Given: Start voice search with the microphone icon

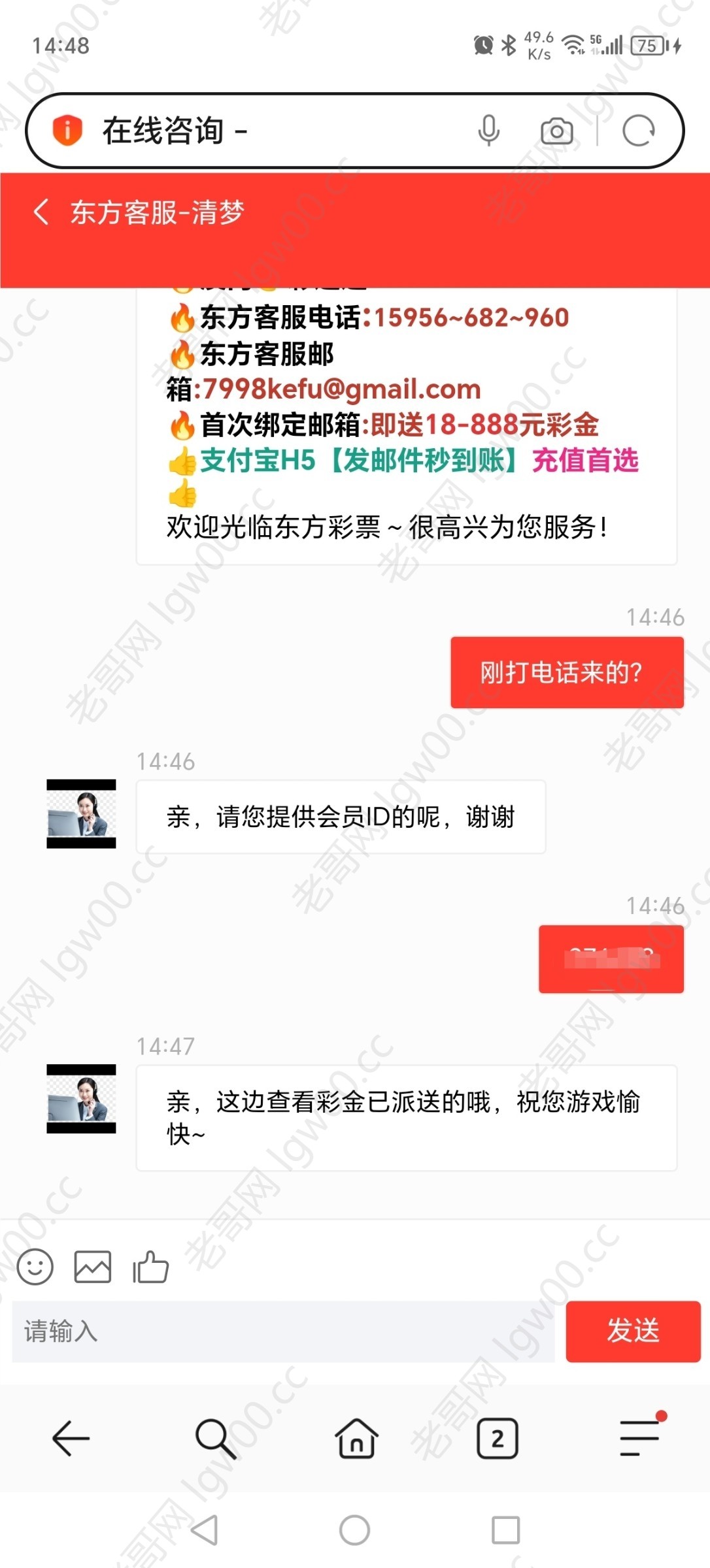Looking at the screenshot, I should [488, 130].
